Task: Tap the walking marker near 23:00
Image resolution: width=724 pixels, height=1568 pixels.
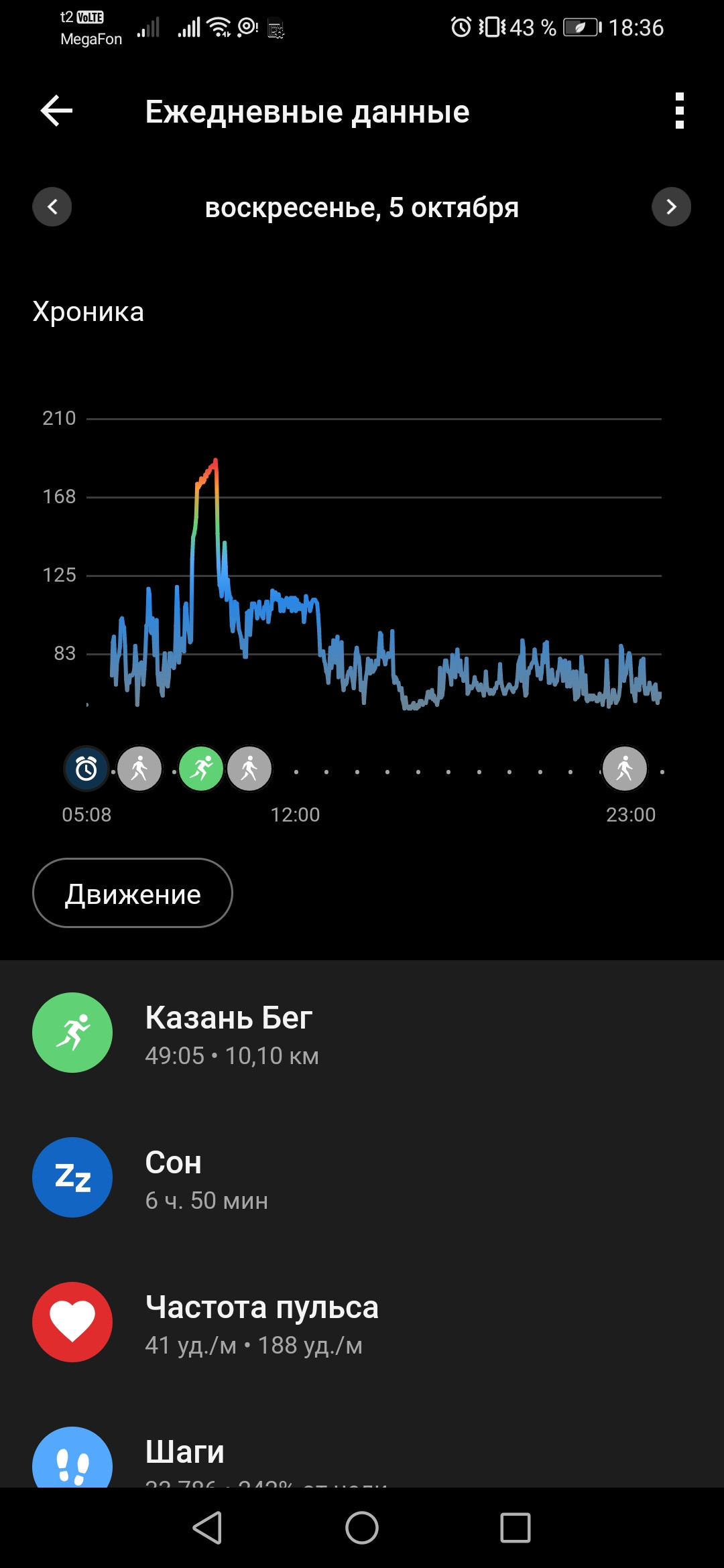Action: 625,769
